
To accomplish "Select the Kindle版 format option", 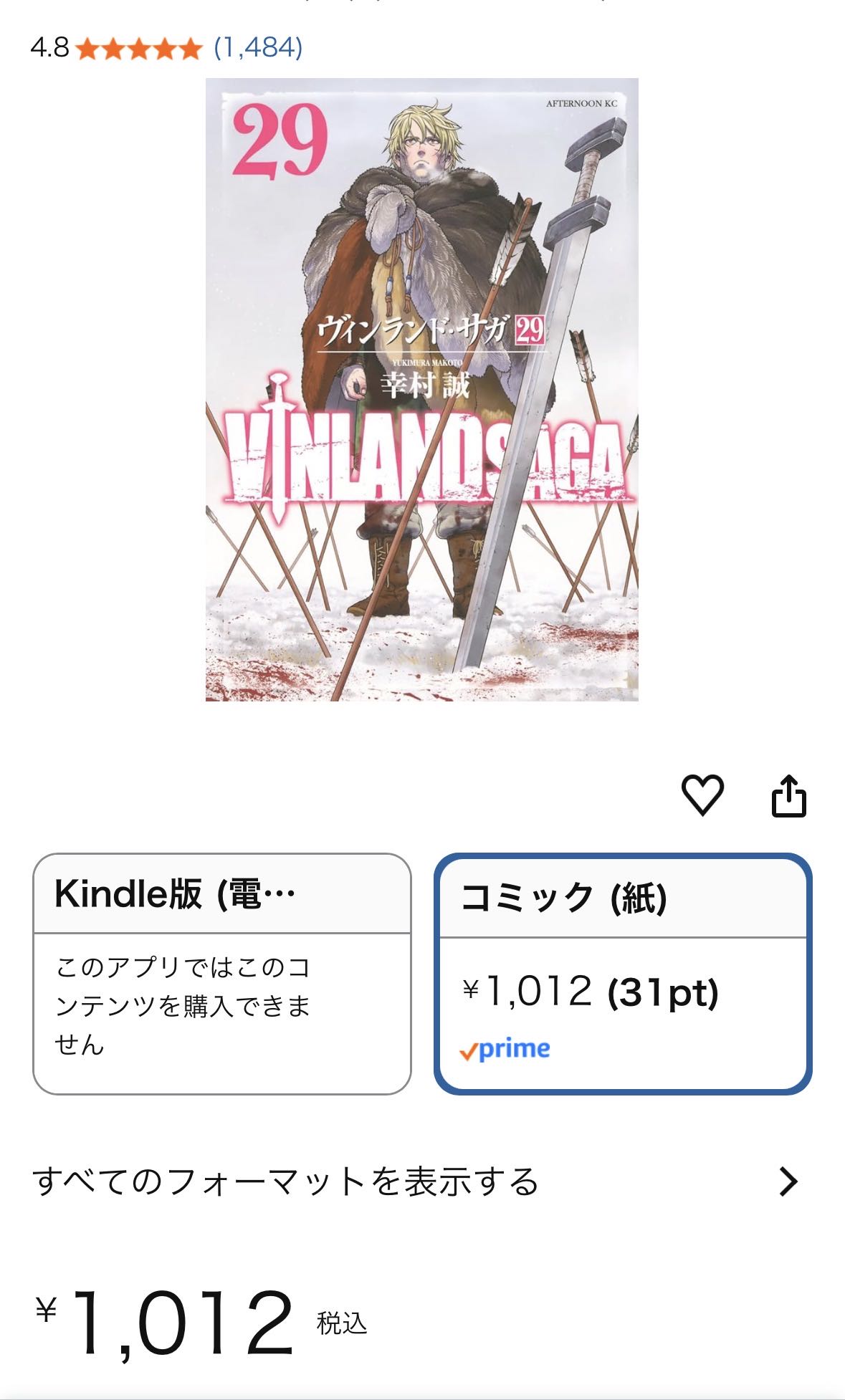I will [222, 973].
